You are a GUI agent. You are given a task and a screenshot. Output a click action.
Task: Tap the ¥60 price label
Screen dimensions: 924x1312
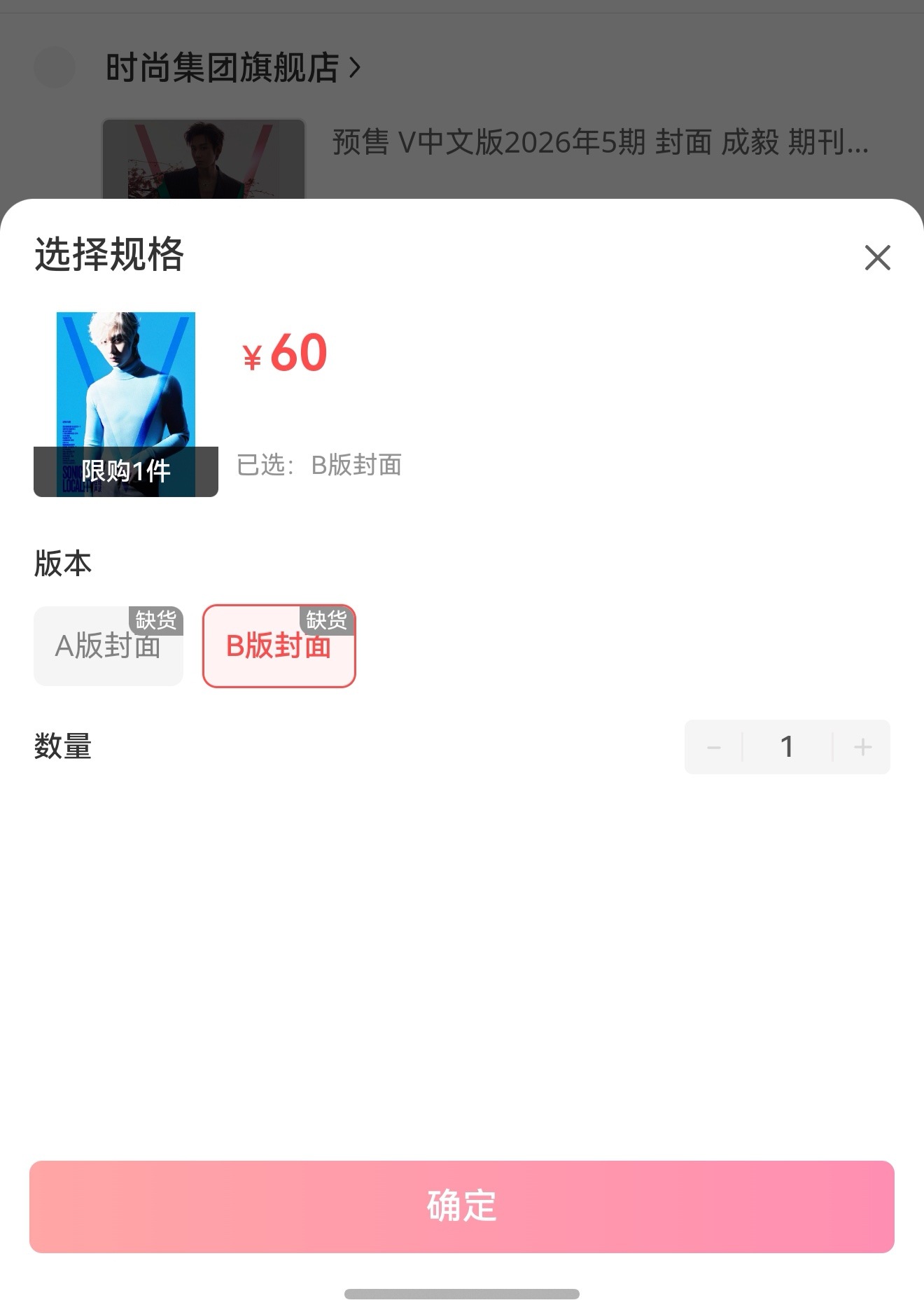284,354
